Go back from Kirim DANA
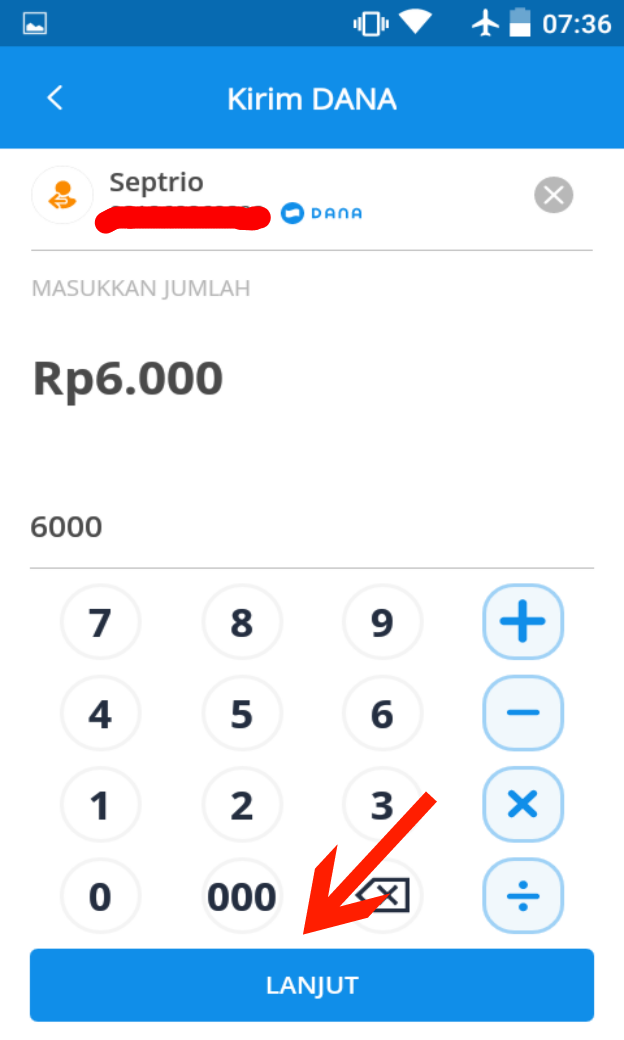Viewport: 624px width, 1040px height. coord(55,98)
